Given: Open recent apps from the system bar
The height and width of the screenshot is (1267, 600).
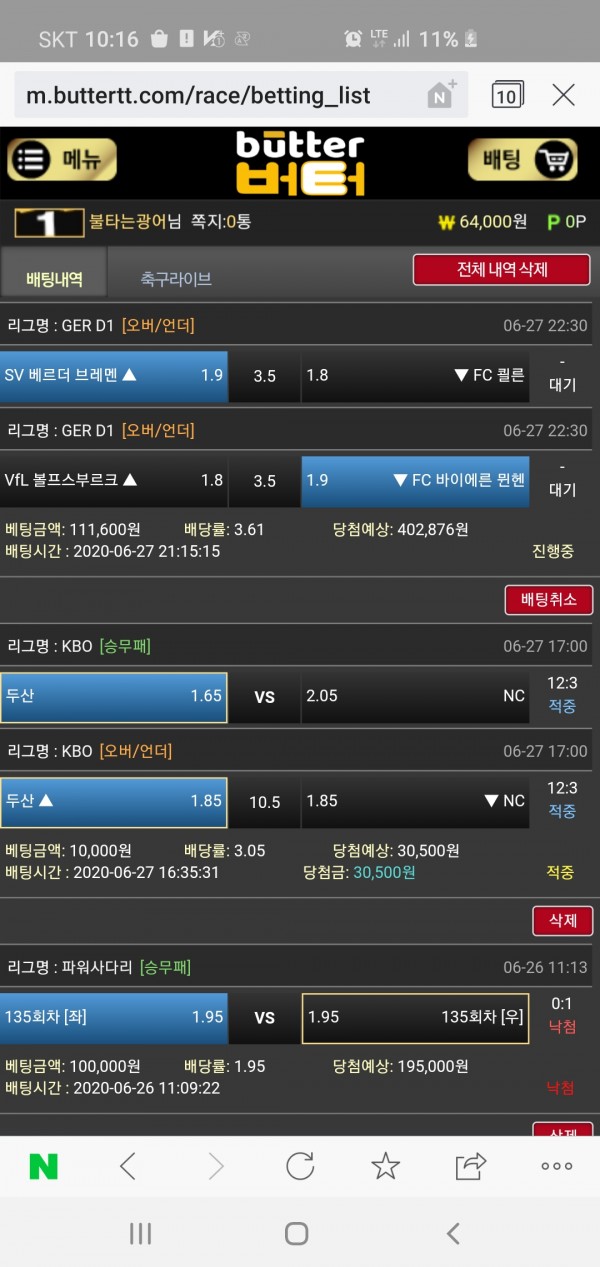Looking at the screenshot, I should point(140,1233).
